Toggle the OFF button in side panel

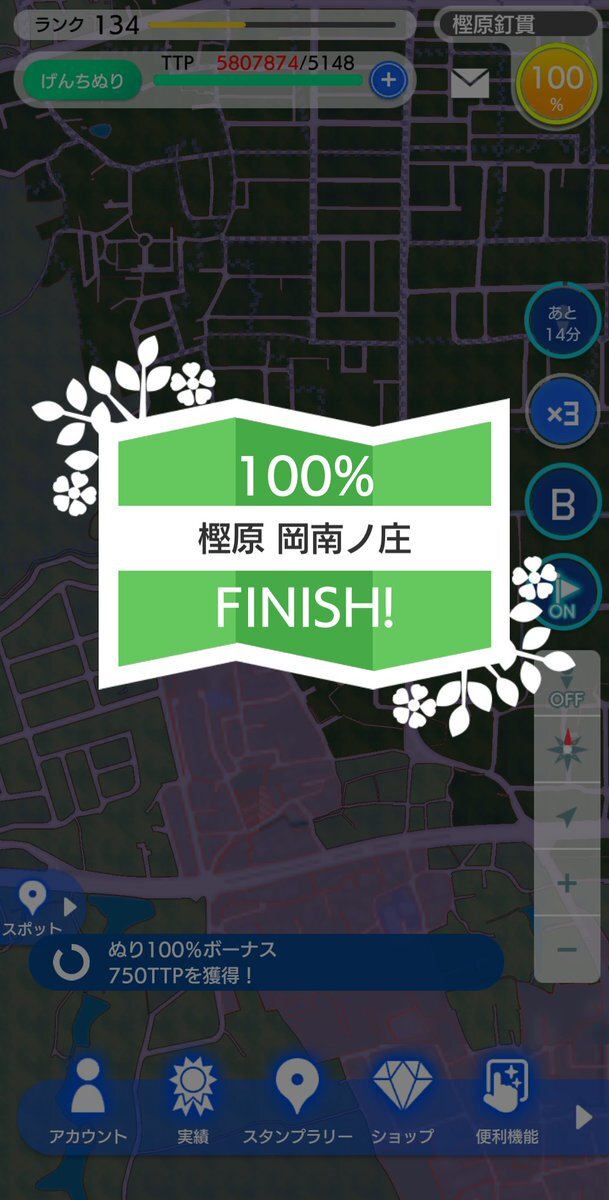click(x=567, y=690)
